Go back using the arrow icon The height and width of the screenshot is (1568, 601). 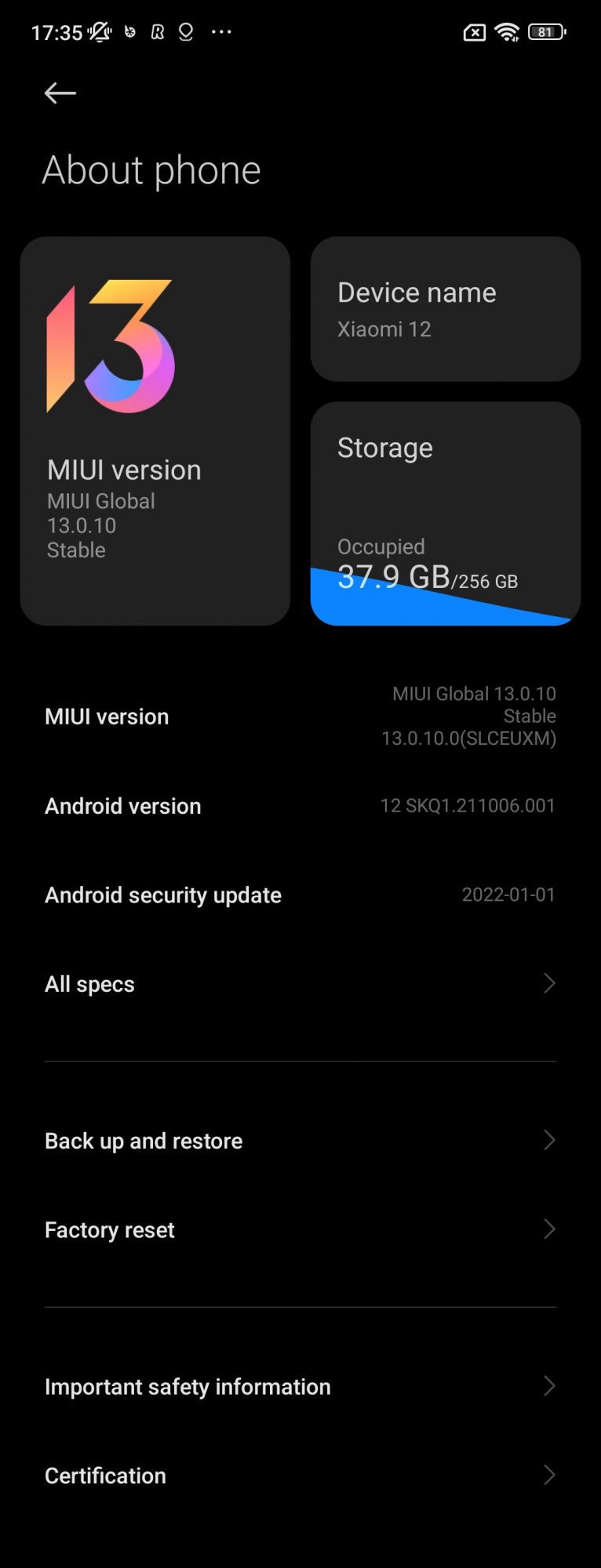[x=60, y=93]
